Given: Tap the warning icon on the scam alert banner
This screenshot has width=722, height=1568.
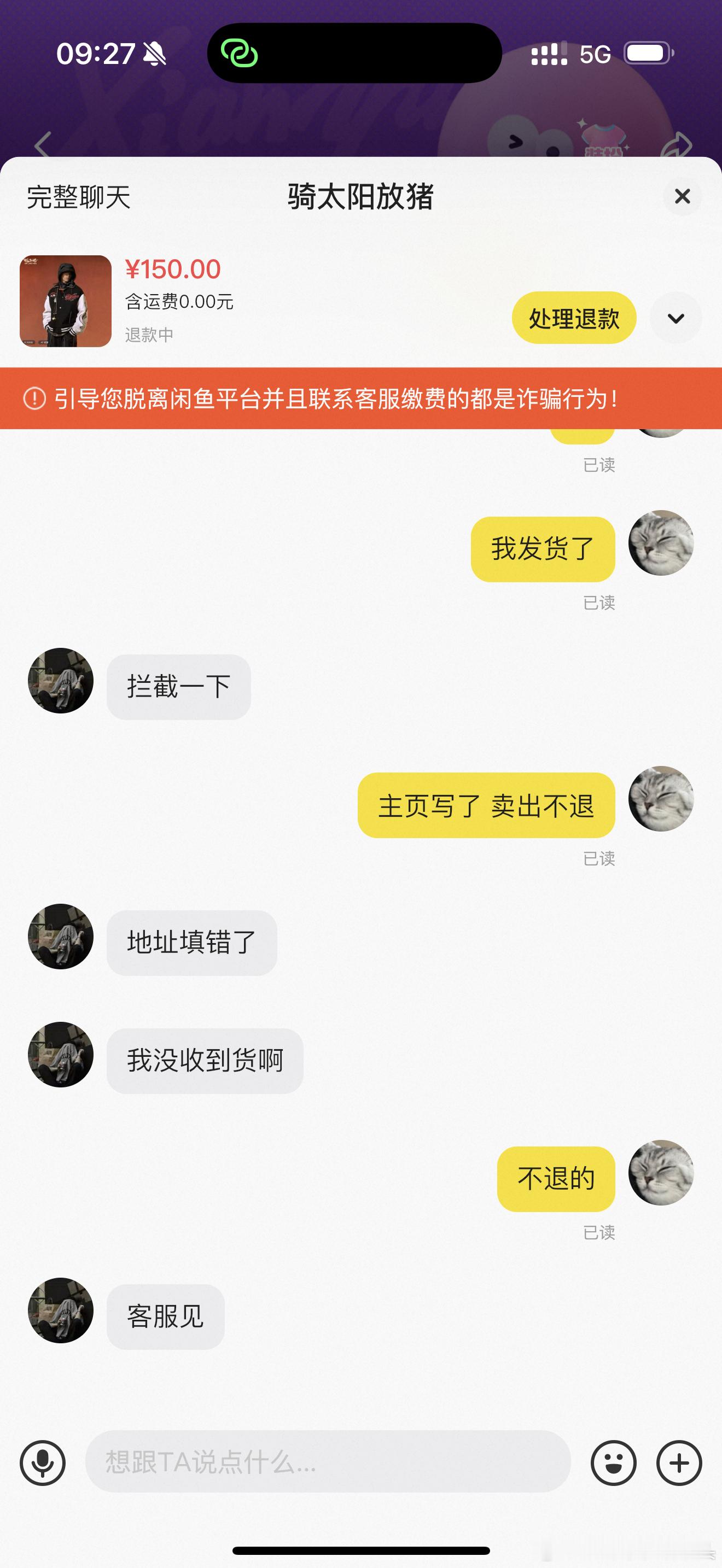Looking at the screenshot, I should [34, 398].
